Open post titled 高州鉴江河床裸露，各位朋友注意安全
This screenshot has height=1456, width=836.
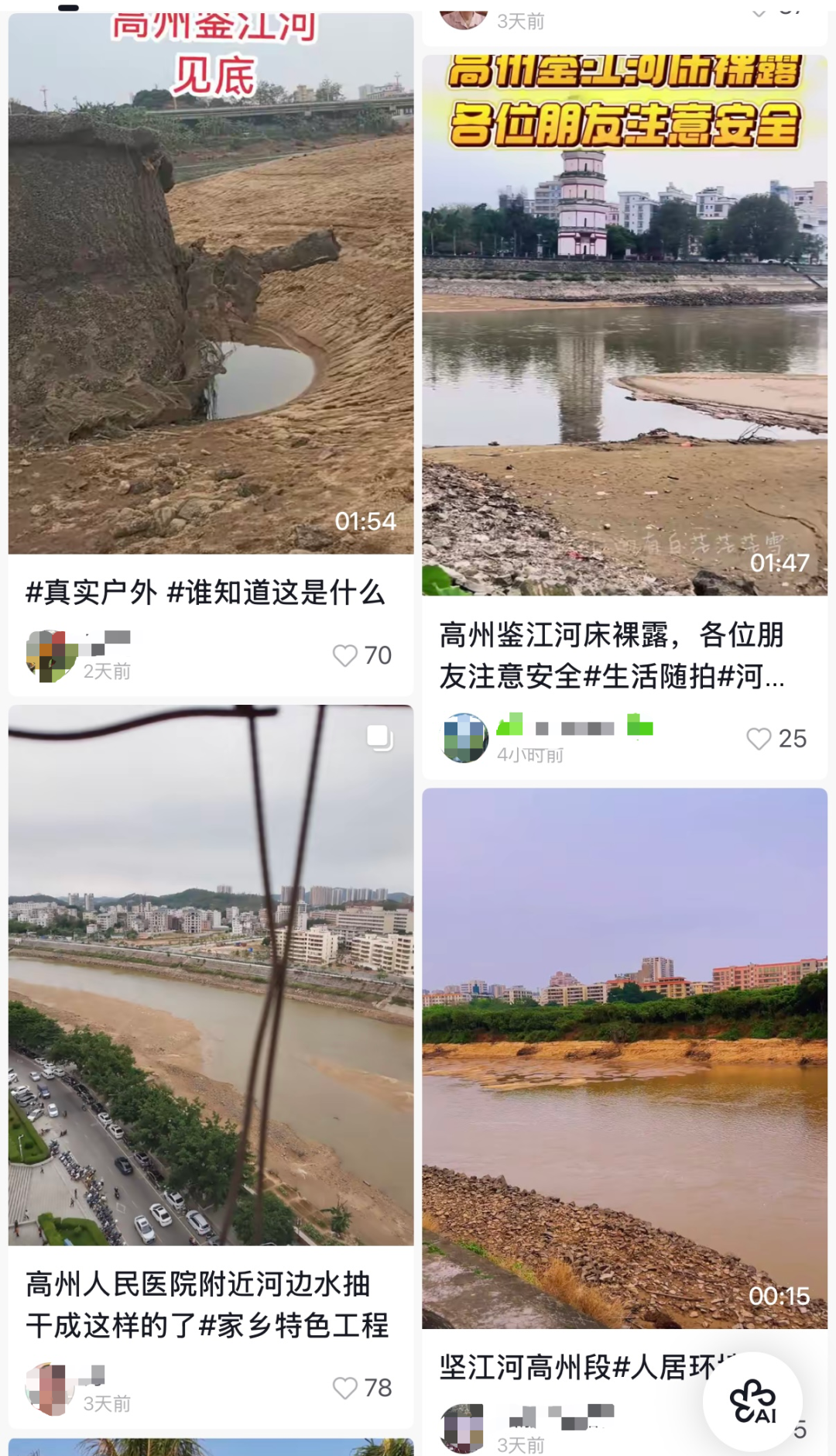point(612,655)
